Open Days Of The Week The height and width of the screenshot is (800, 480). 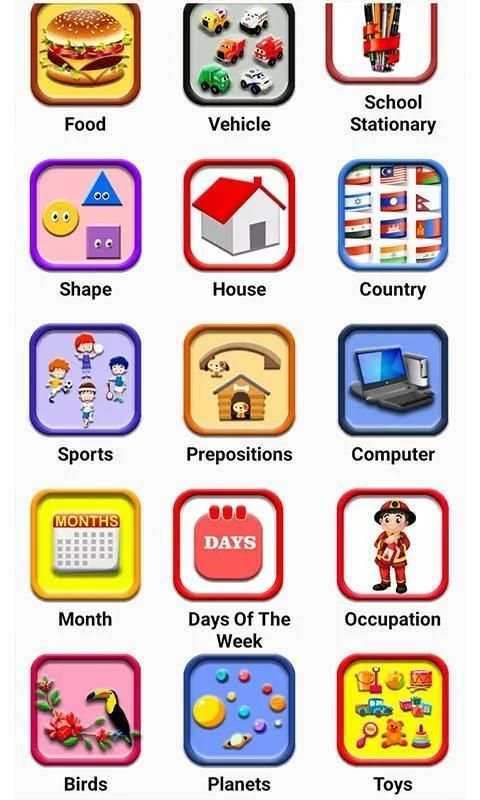228,544
